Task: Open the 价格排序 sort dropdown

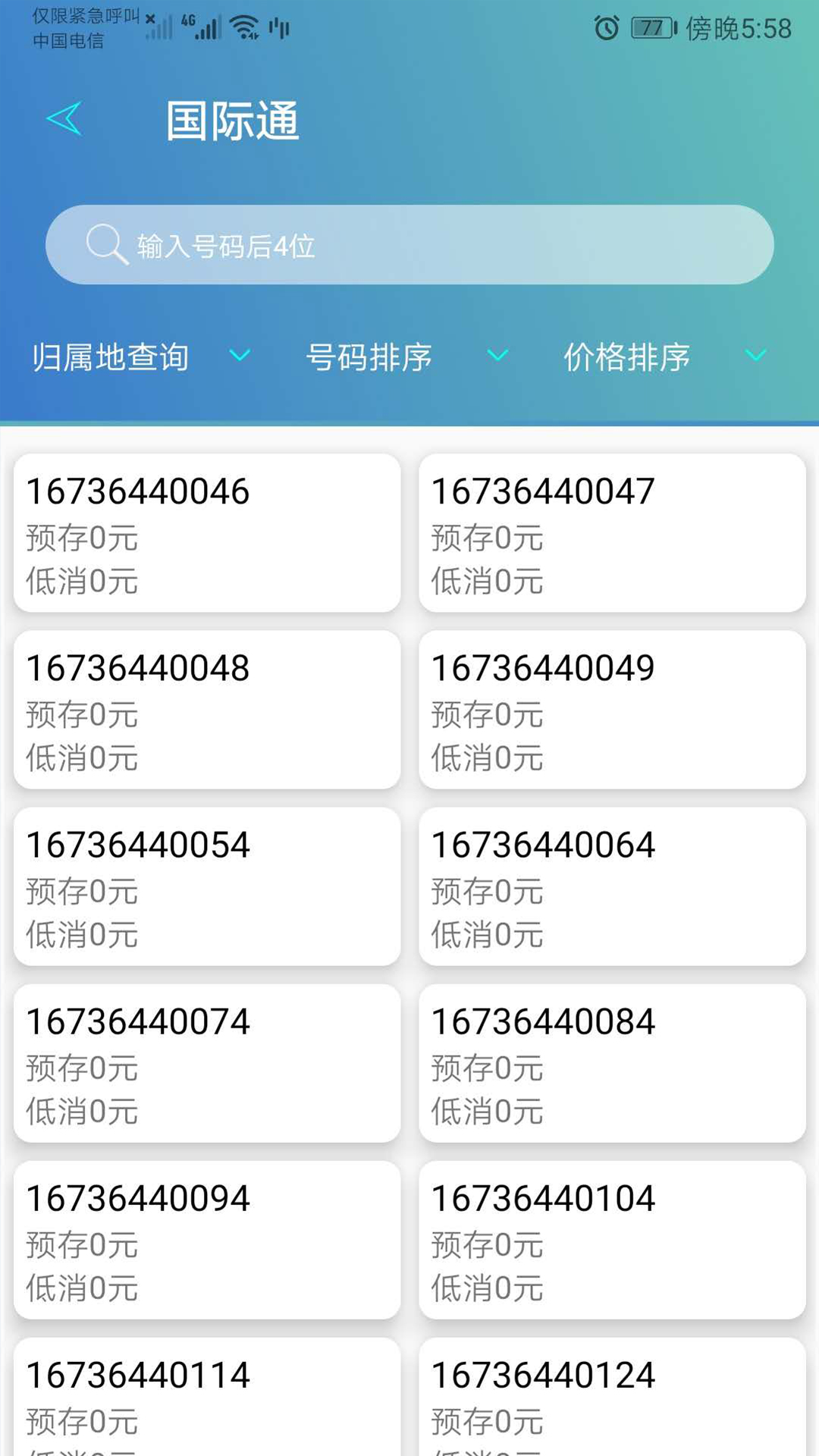Action: [664, 356]
